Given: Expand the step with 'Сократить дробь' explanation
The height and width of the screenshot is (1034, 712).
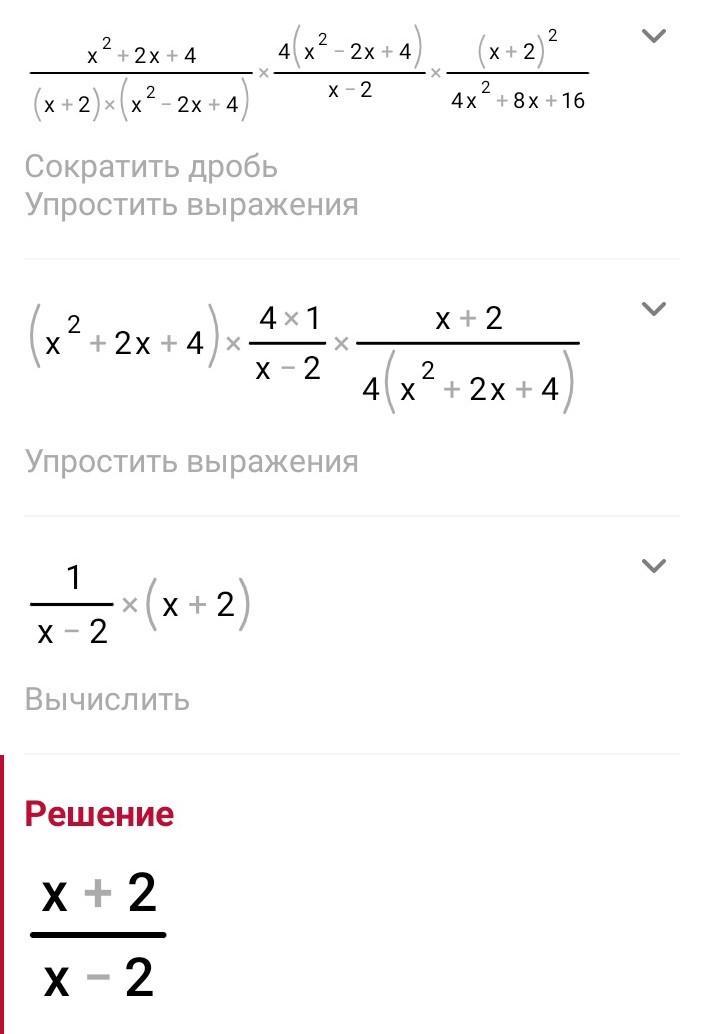Looking at the screenshot, I should pos(653,37).
